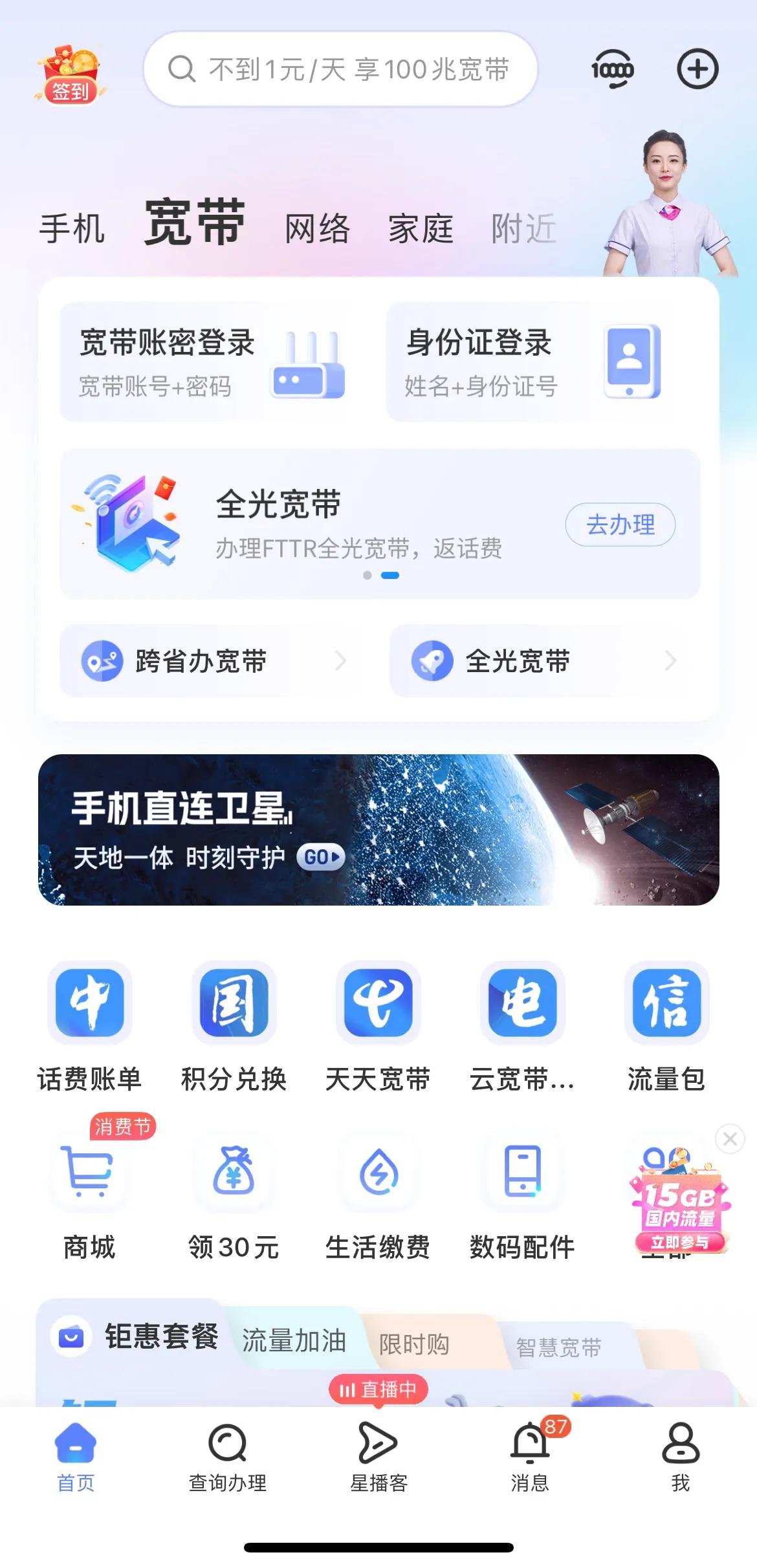This screenshot has height=1568, width=757.
Task: Dismiss the 15GB 国内流量 floating promo
Action: (730, 1139)
